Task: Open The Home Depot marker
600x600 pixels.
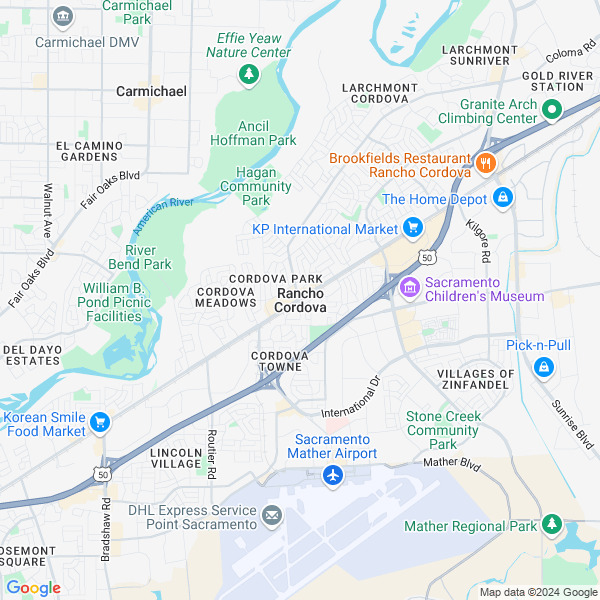Action: tap(502, 198)
